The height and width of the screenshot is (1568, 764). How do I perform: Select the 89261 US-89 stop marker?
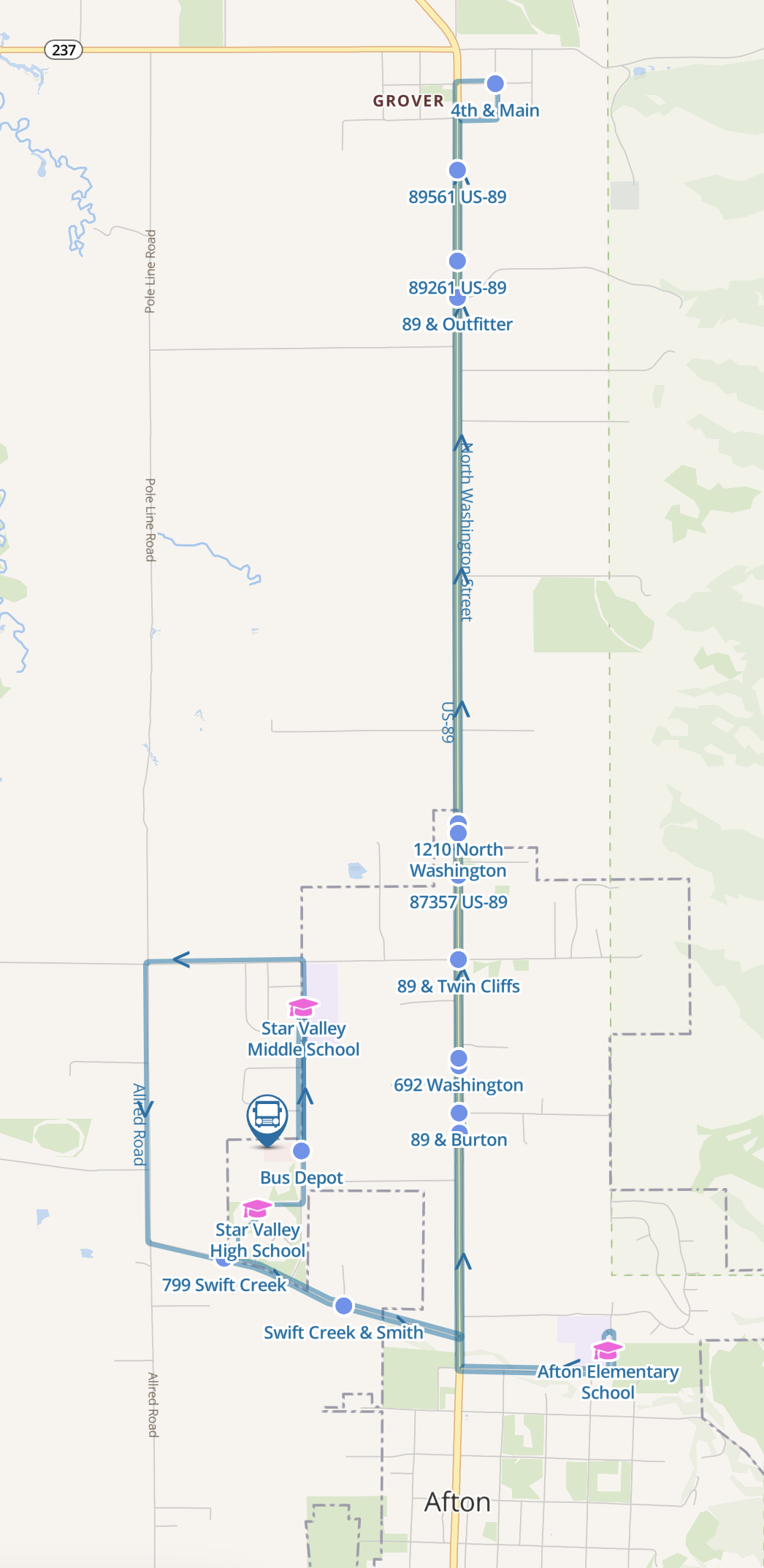click(x=457, y=261)
